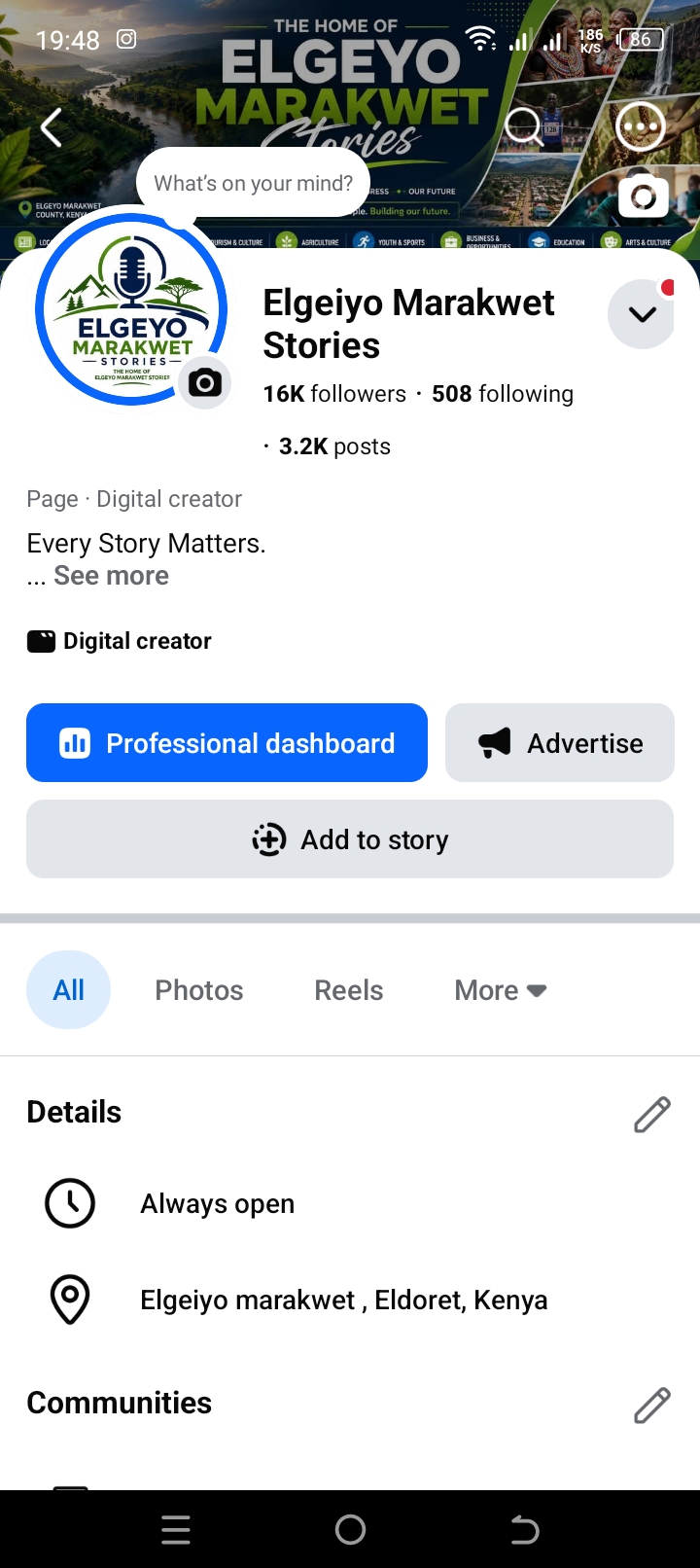Edit Communities with the pencil icon
Image resolution: width=700 pixels, height=1568 pixels.
tap(652, 1406)
